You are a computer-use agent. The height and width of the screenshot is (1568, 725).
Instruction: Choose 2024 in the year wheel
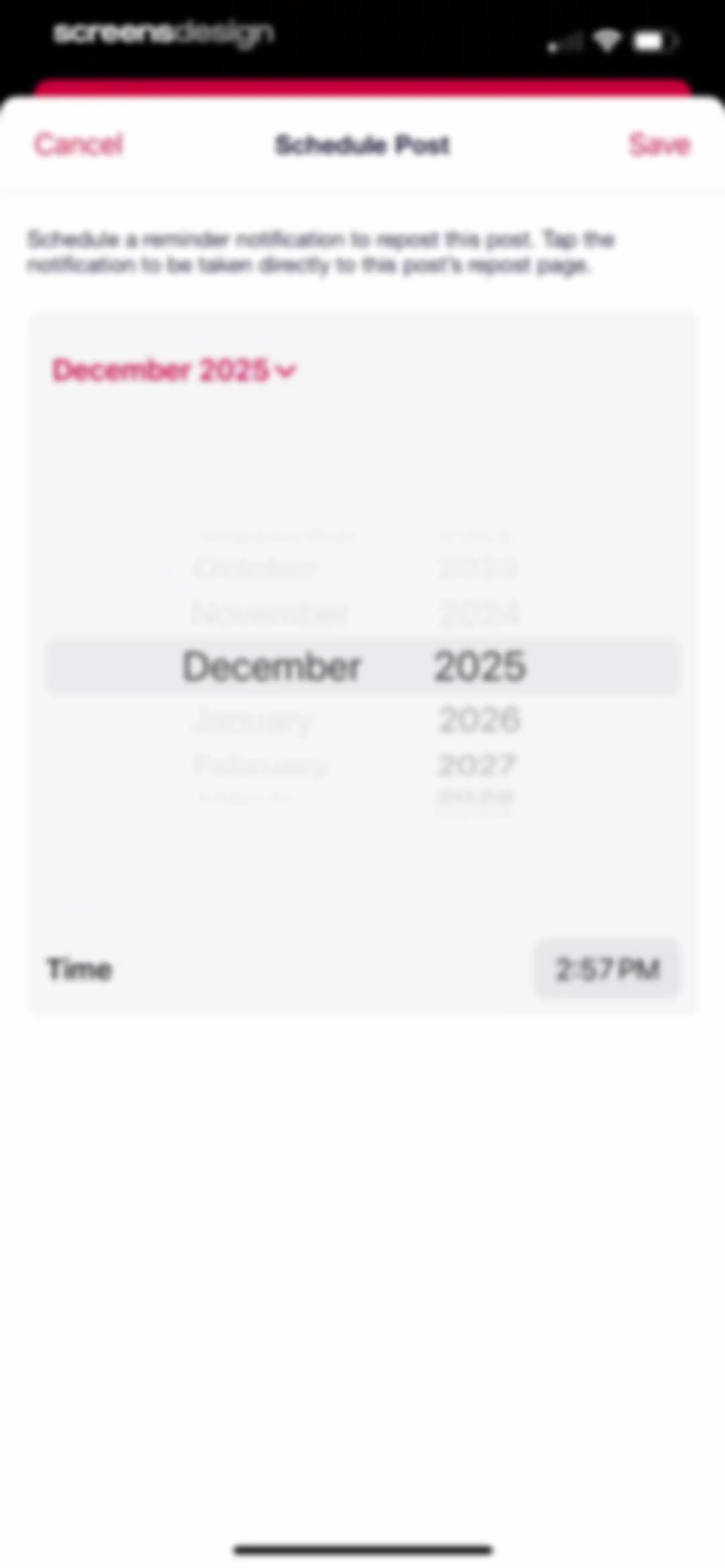pos(479,613)
